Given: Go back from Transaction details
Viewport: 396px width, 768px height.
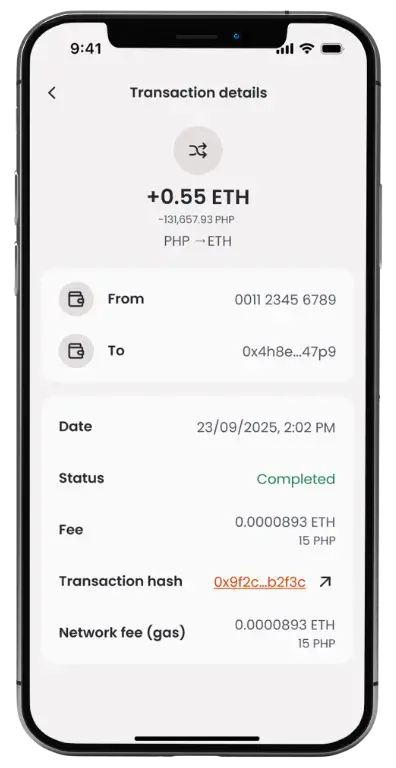Looking at the screenshot, I should coord(52,93).
